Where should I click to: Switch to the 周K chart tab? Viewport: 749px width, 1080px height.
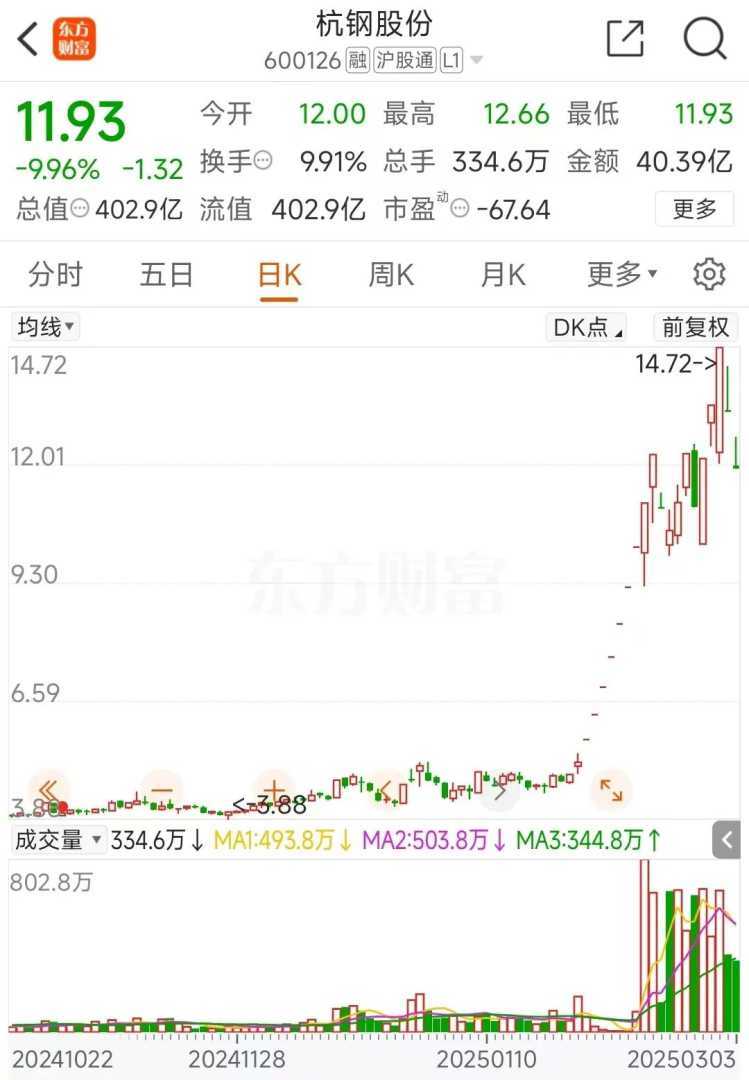point(391,274)
